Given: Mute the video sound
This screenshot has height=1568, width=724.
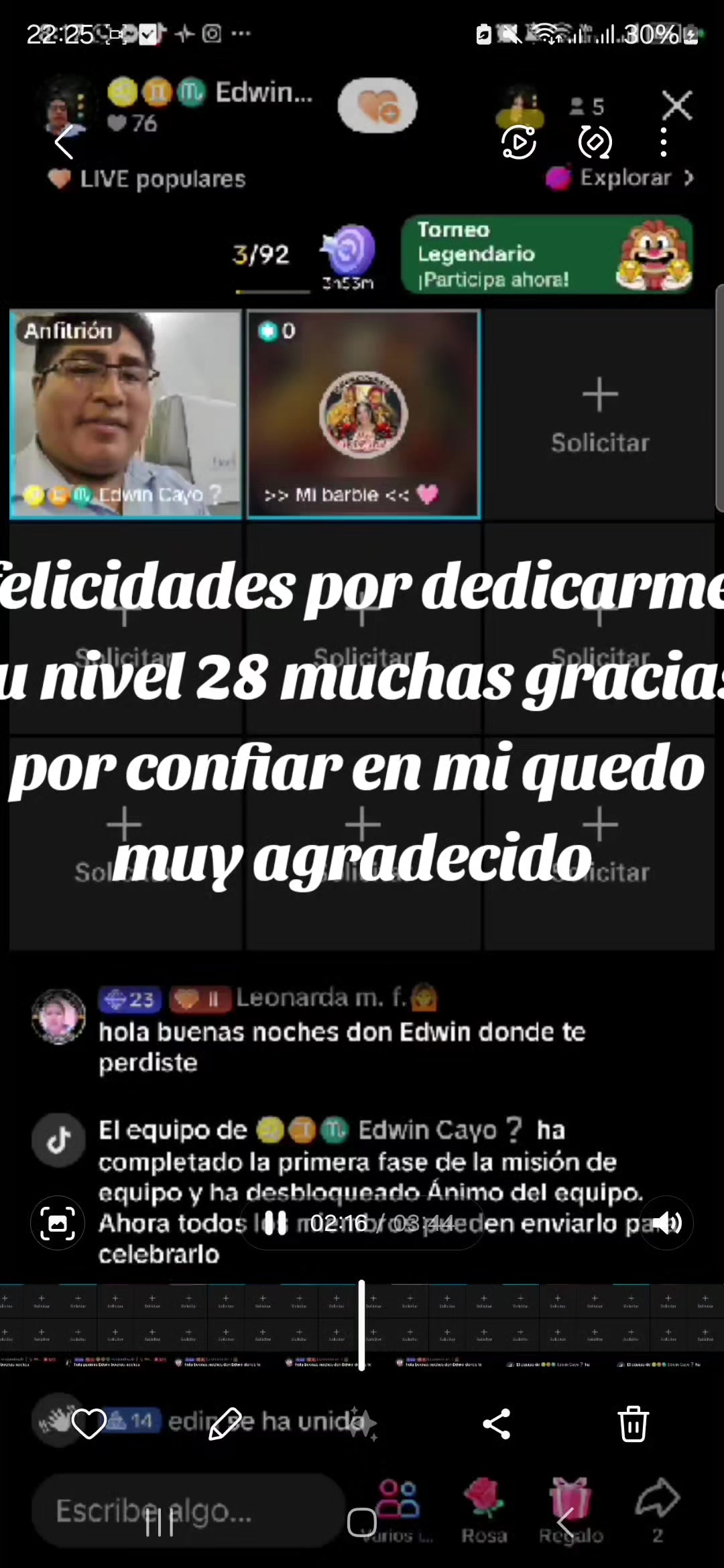Looking at the screenshot, I should (x=666, y=1223).
